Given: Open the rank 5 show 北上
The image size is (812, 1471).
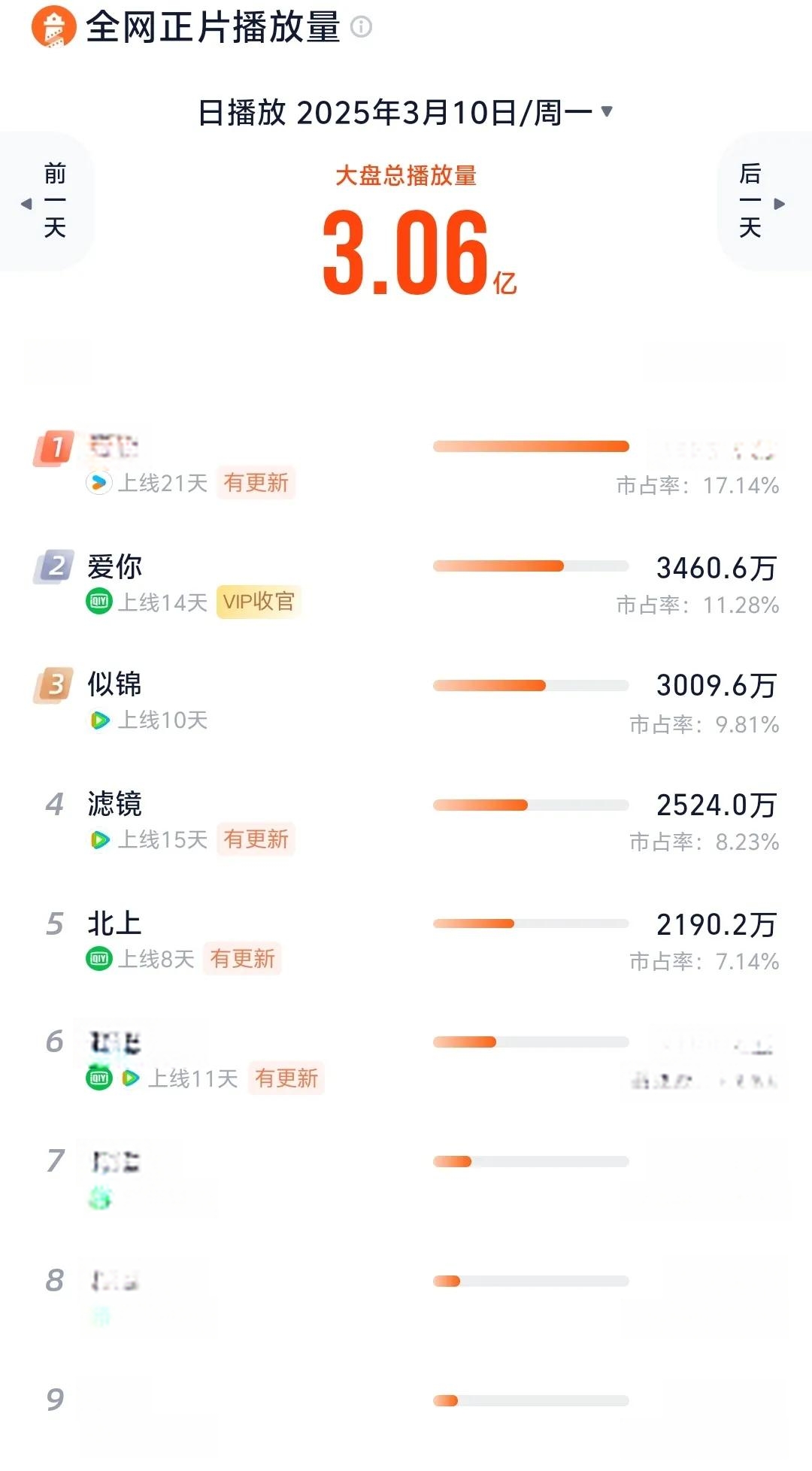Looking at the screenshot, I should pyautogui.click(x=406, y=941).
